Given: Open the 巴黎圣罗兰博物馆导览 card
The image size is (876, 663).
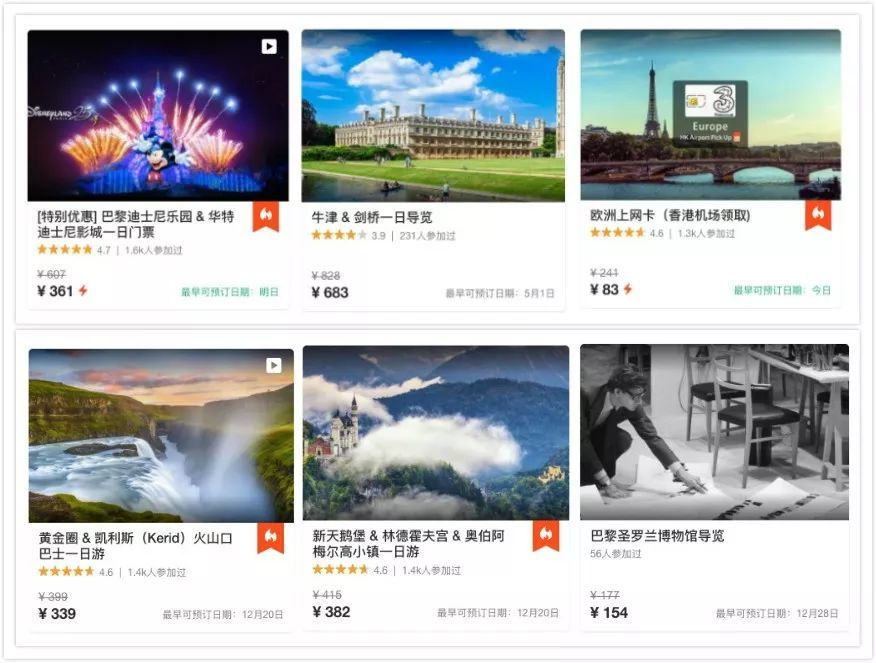Looking at the screenshot, I should (715, 487).
